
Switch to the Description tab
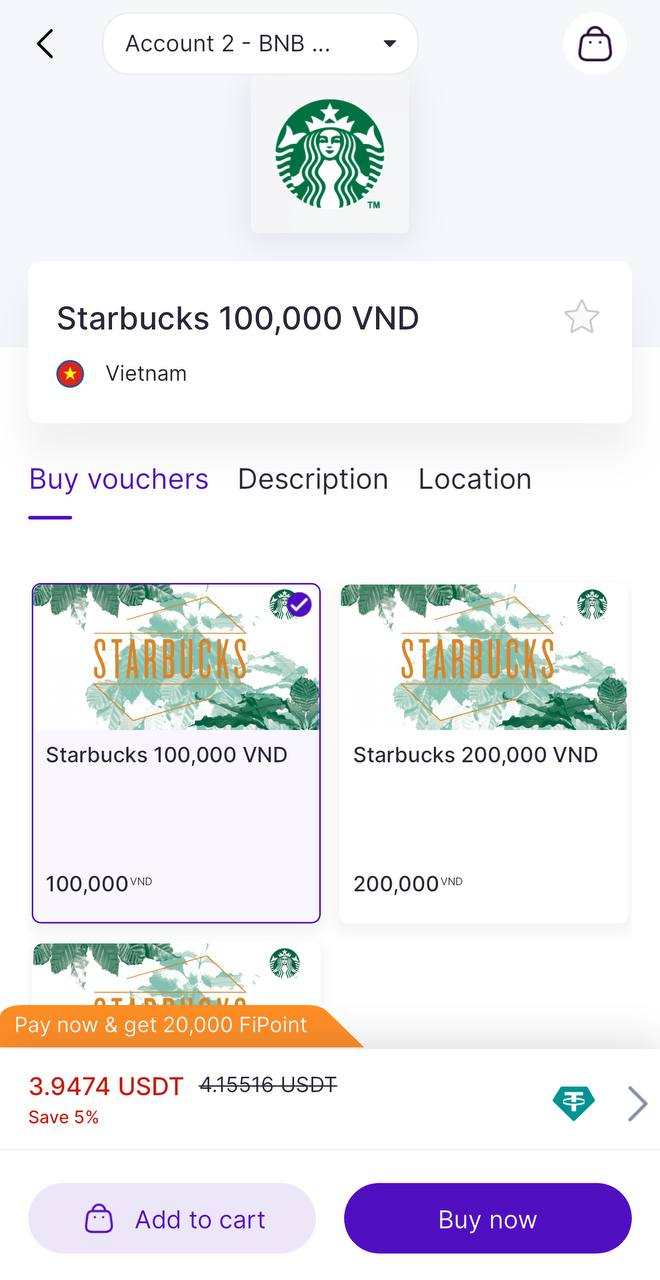tap(312, 480)
